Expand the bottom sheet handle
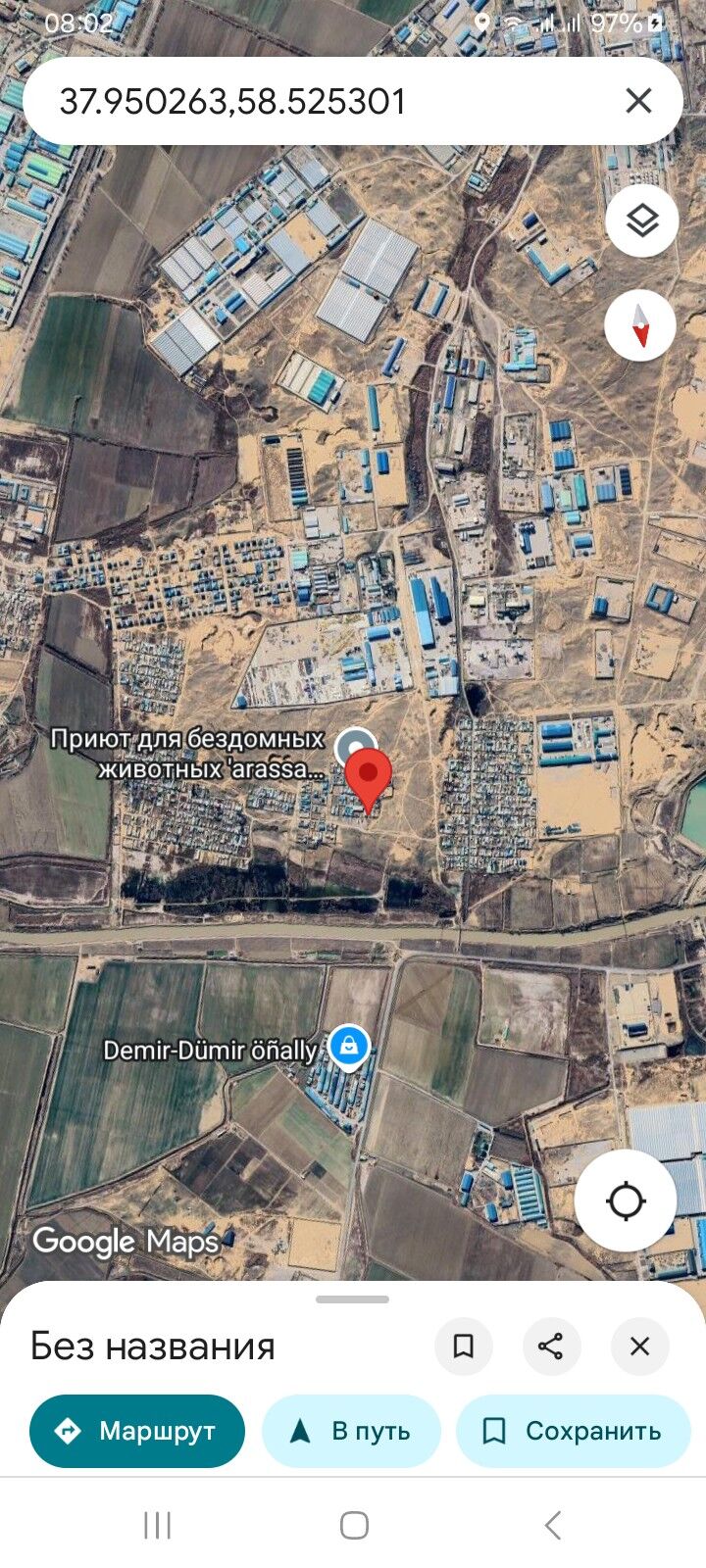This screenshot has height=1568, width=706. (x=353, y=1299)
